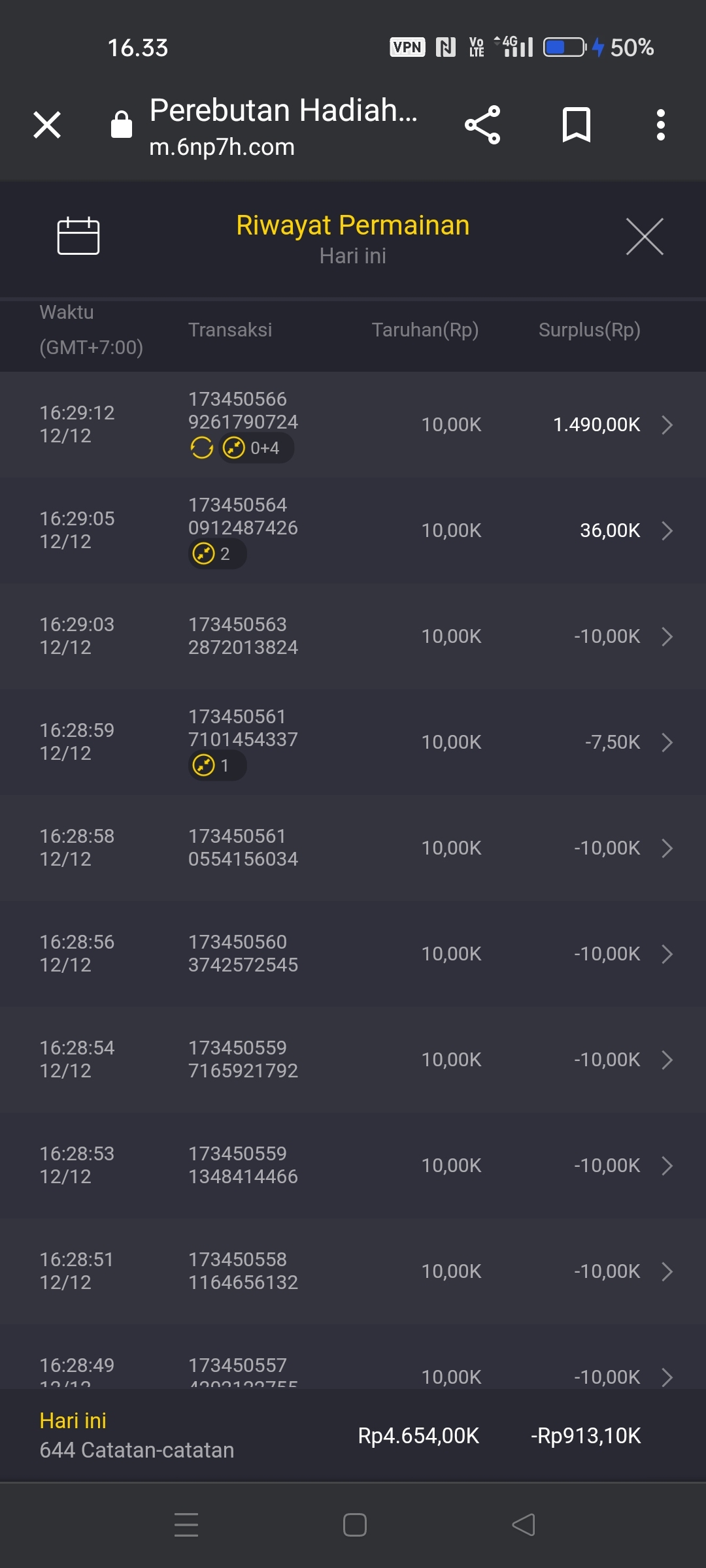Dismiss the Riwayat Permainan panel

pos(645,237)
